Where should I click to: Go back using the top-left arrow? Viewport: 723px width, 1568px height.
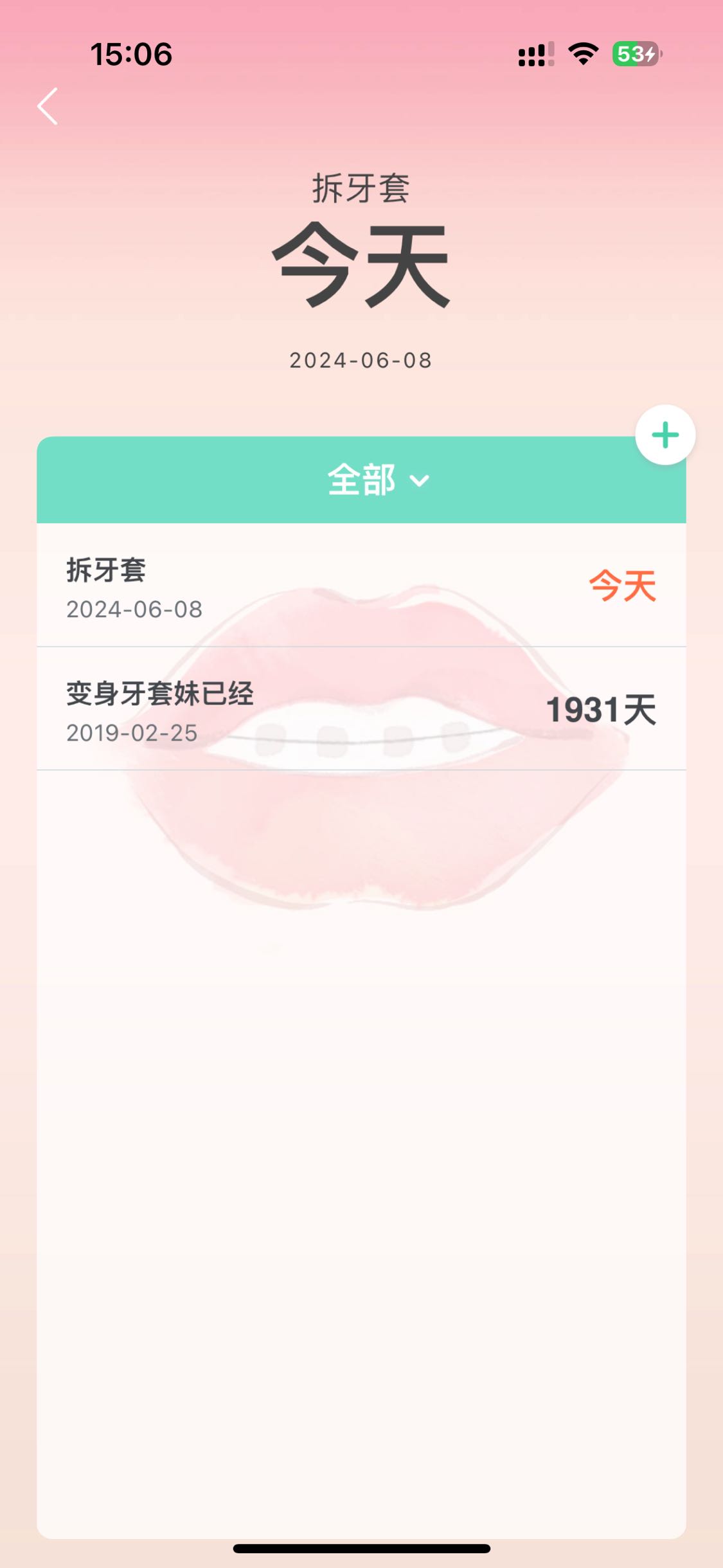[x=48, y=107]
